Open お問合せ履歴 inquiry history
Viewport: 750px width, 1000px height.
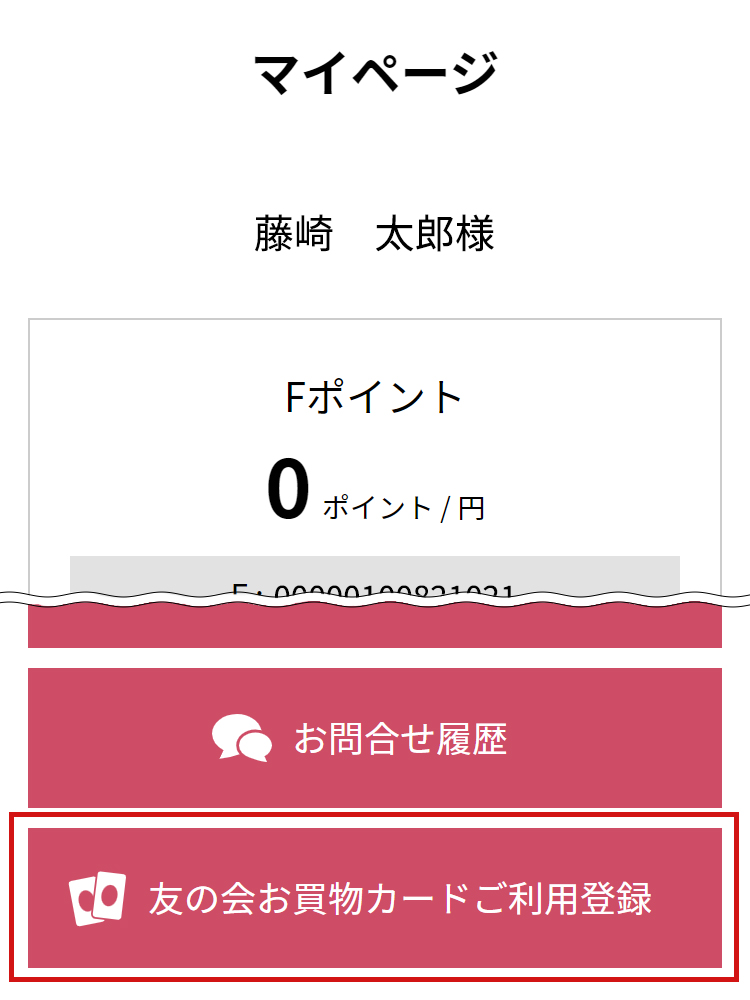[375, 738]
